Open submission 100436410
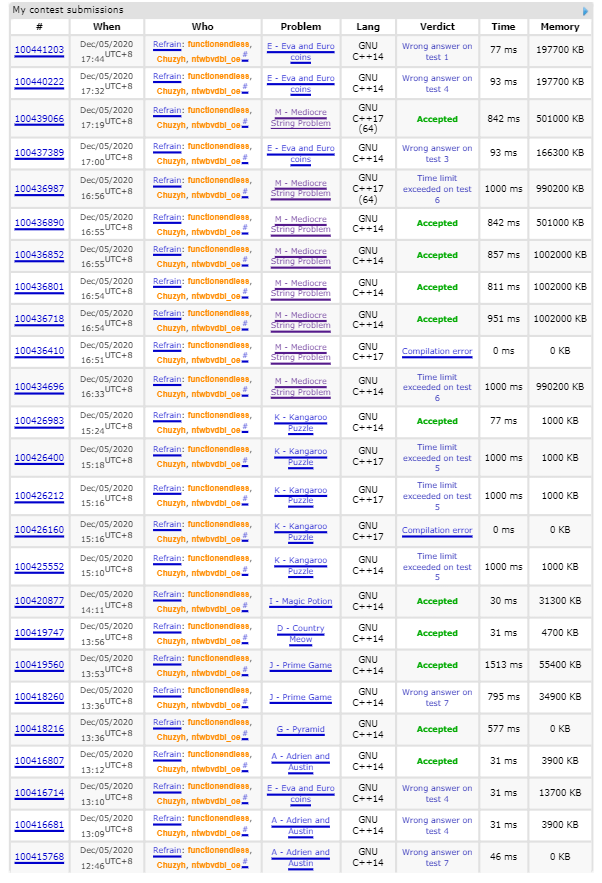 coord(39,352)
